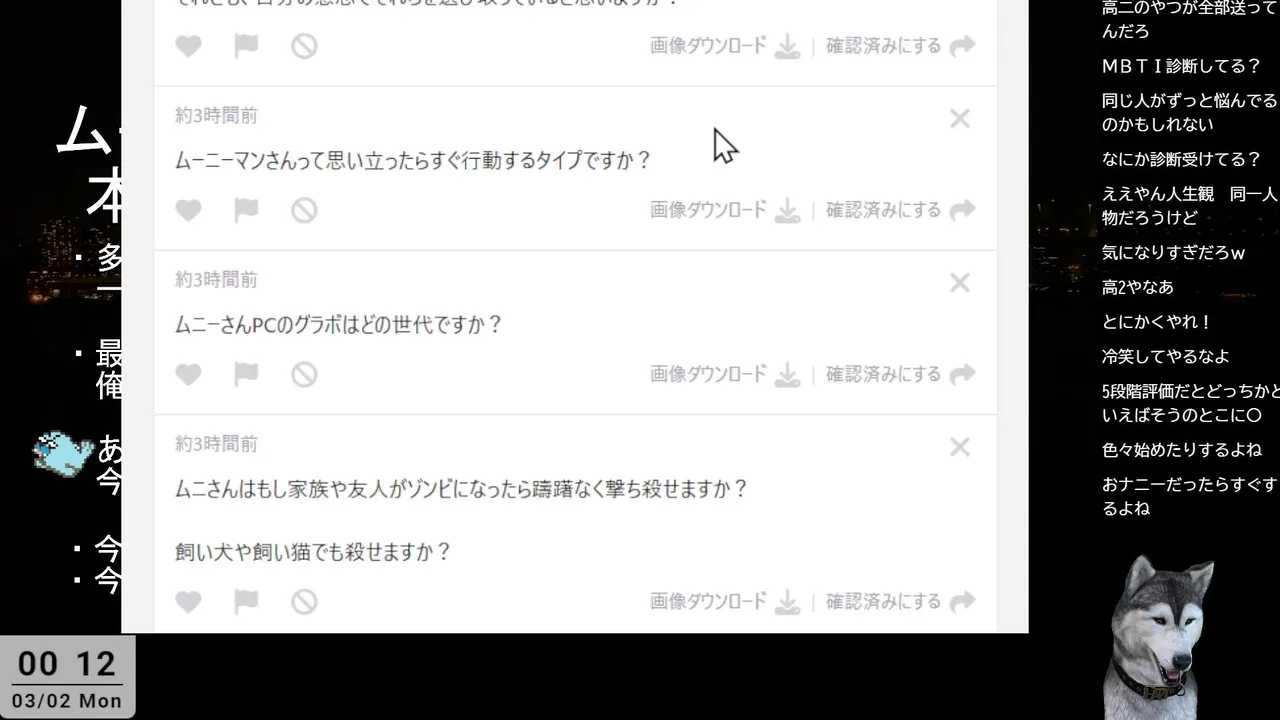Image resolution: width=1280 pixels, height=720 pixels.
Task: Like the partially visible question at the top
Action: (x=188, y=46)
